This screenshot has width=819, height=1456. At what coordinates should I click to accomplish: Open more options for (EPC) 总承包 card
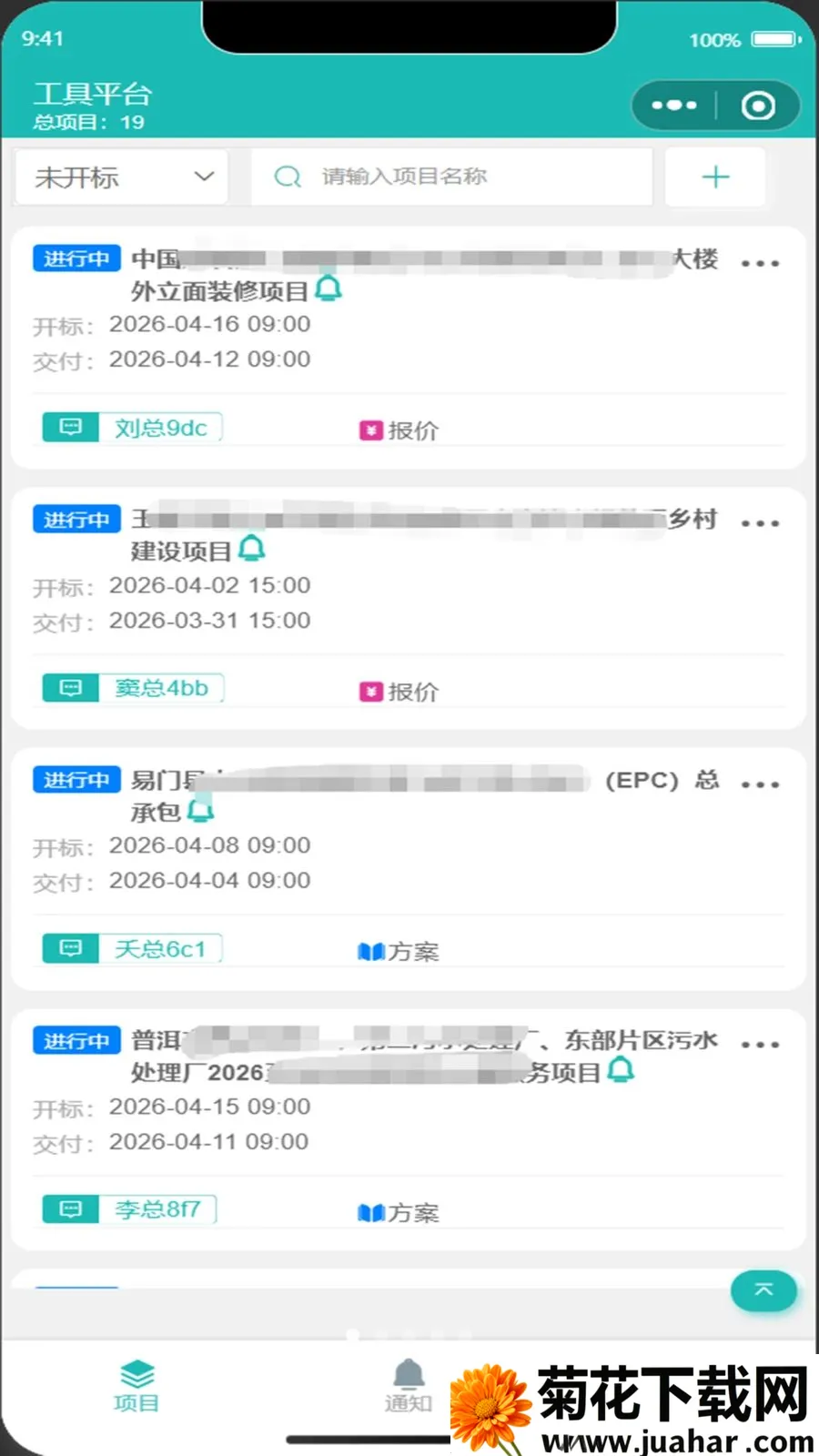click(x=760, y=784)
